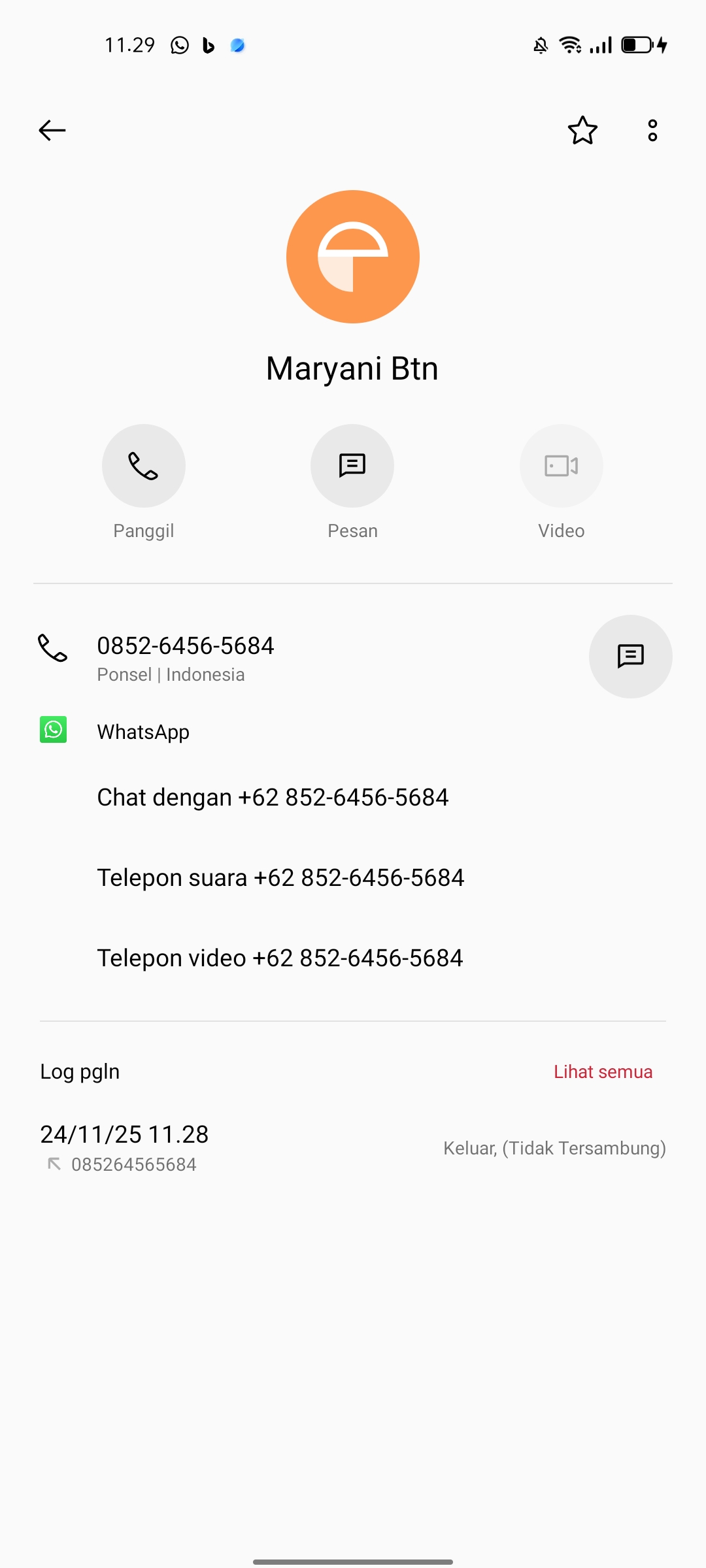
Task: Start Telepon suara via WhatsApp
Action: pyautogui.click(x=280, y=877)
